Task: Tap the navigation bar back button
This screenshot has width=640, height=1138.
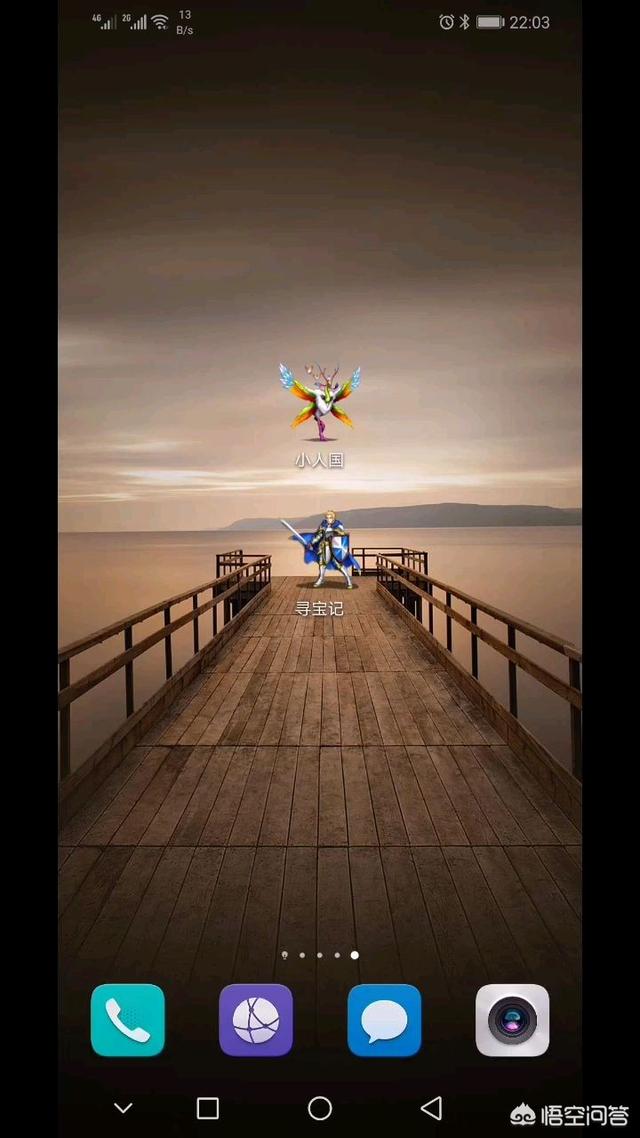Action: pyautogui.click(x=432, y=1107)
